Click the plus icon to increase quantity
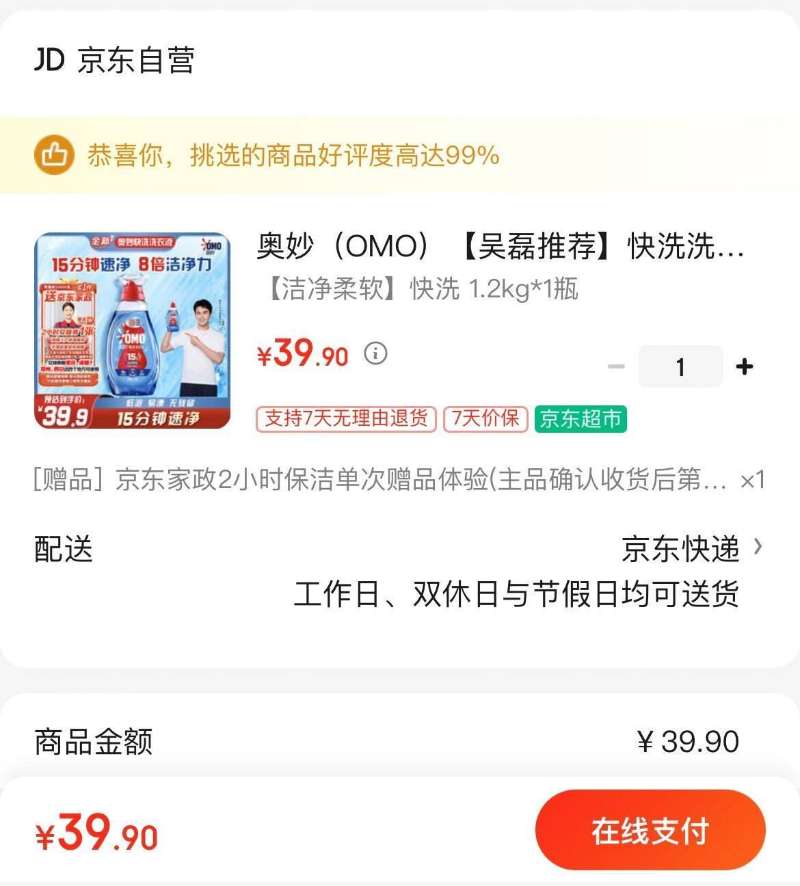This screenshot has height=886, width=800. 744,367
